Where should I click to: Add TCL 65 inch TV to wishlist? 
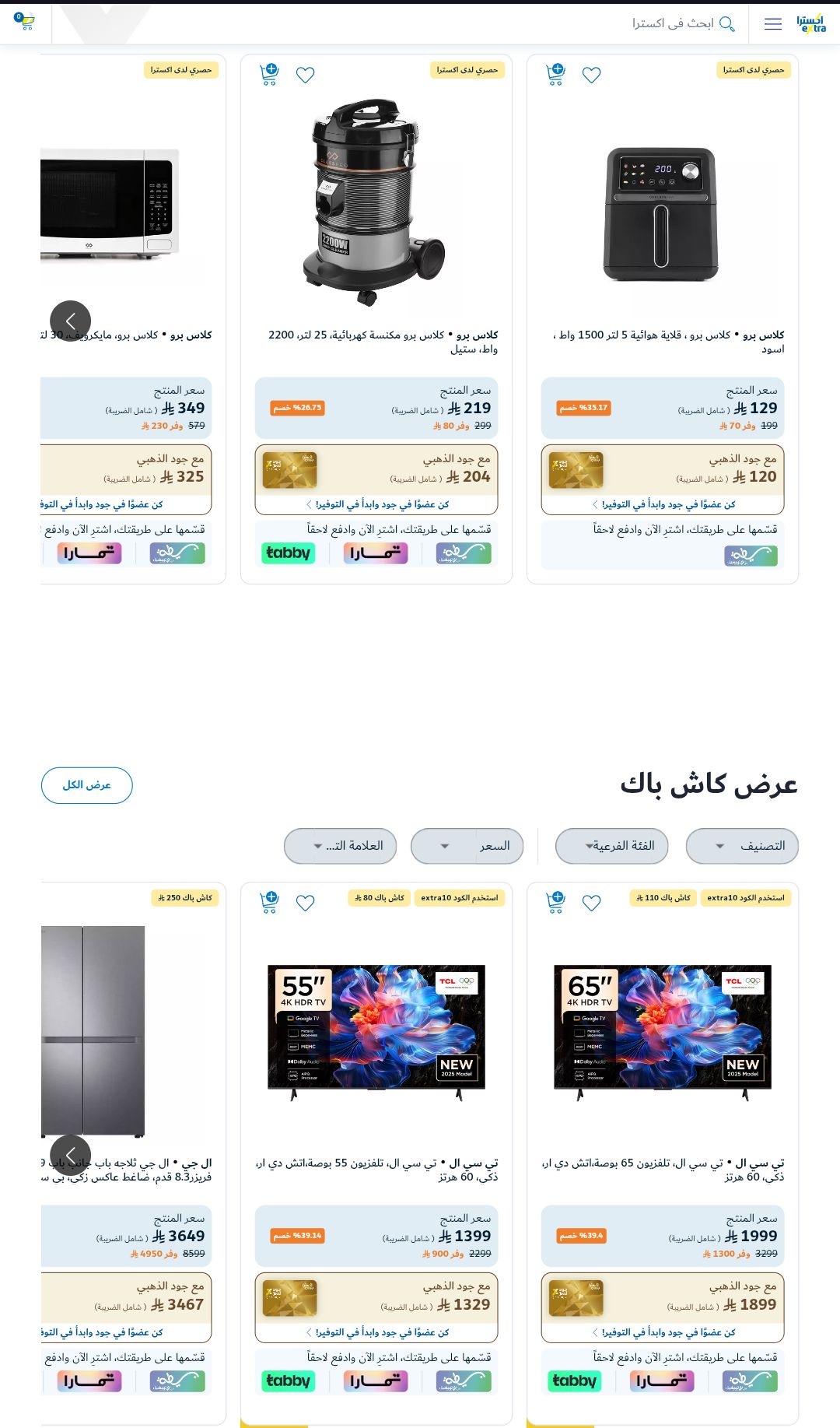(592, 903)
